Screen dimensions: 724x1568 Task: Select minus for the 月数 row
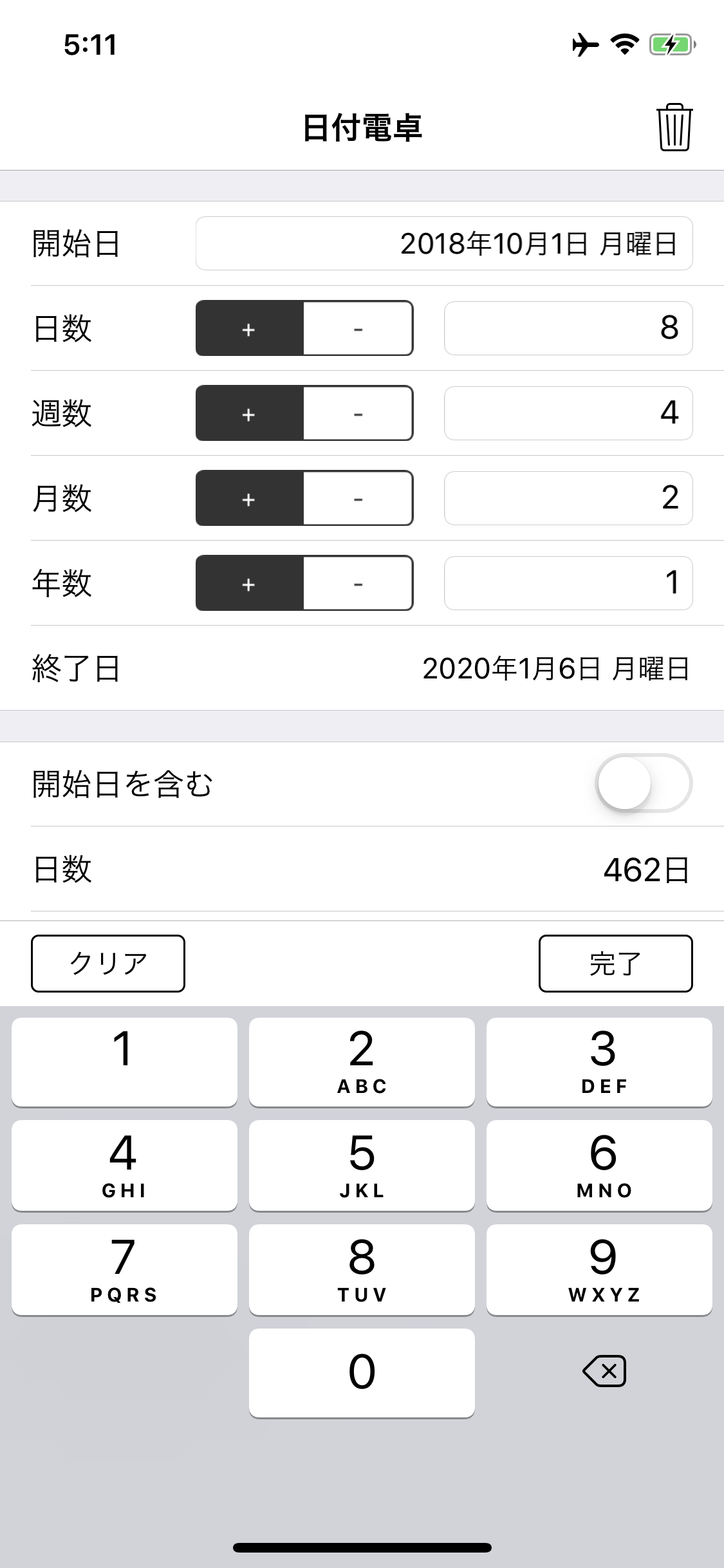(357, 498)
